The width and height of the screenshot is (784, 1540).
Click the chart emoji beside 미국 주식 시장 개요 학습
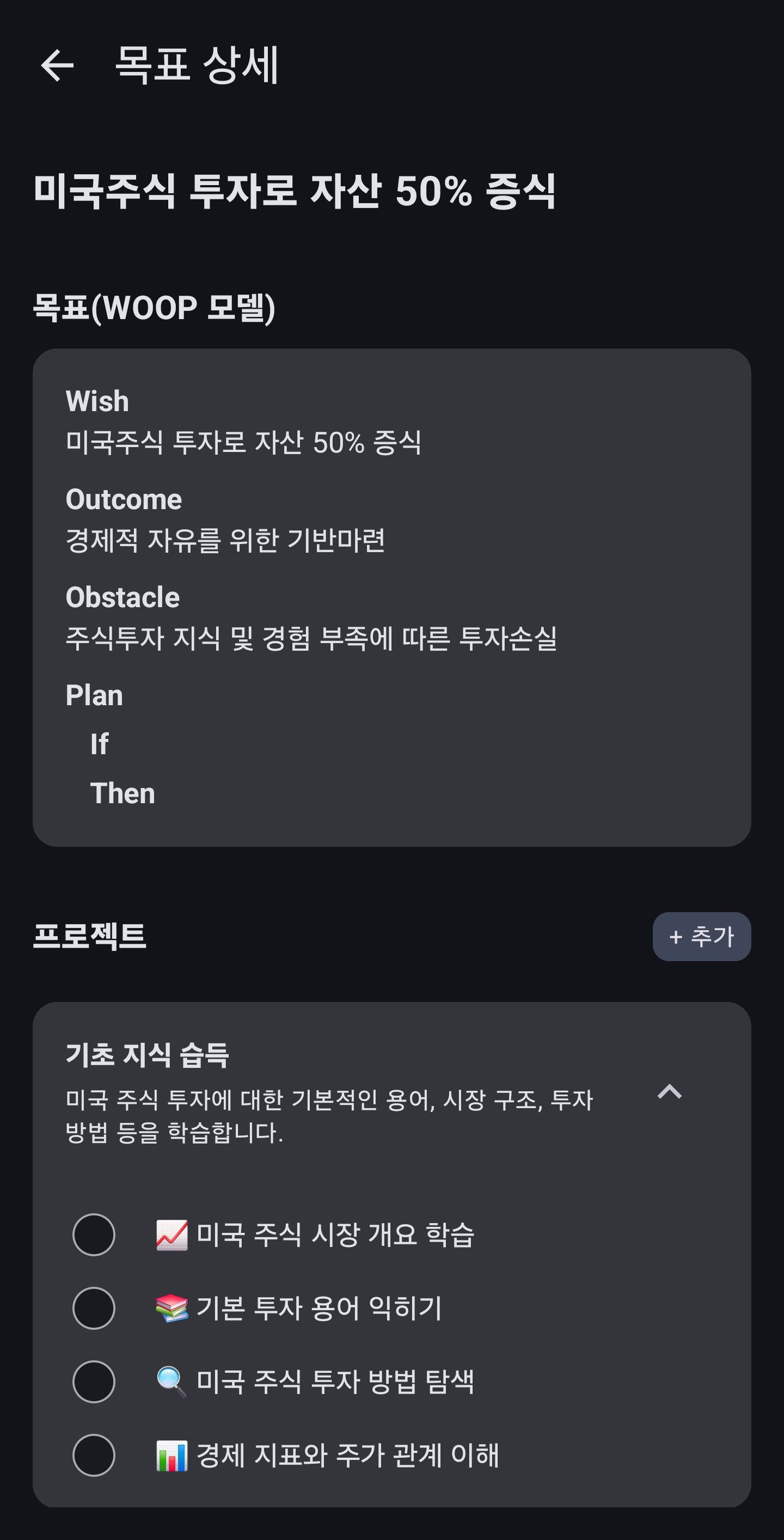[x=172, y=1234]
